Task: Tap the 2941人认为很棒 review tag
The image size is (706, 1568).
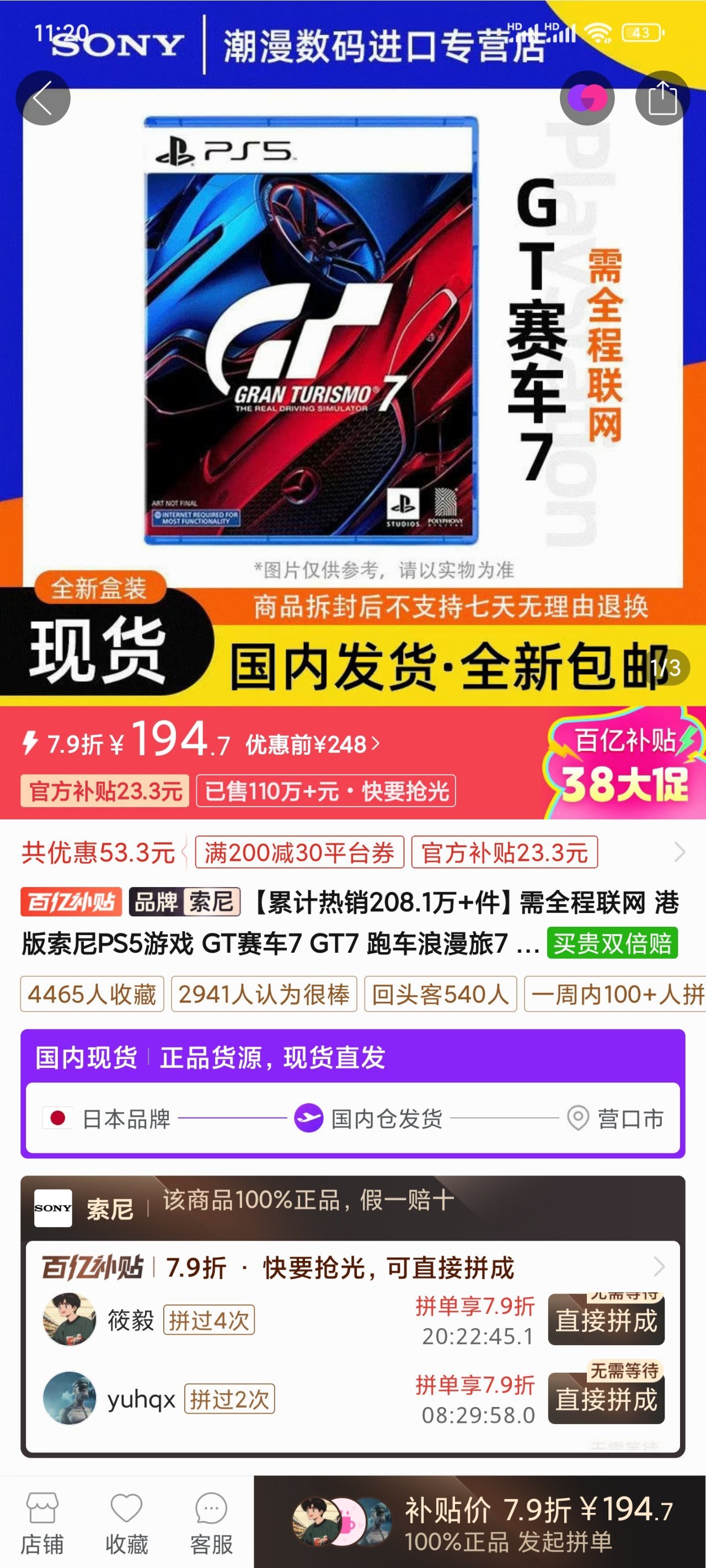Action: coord(264,995)
